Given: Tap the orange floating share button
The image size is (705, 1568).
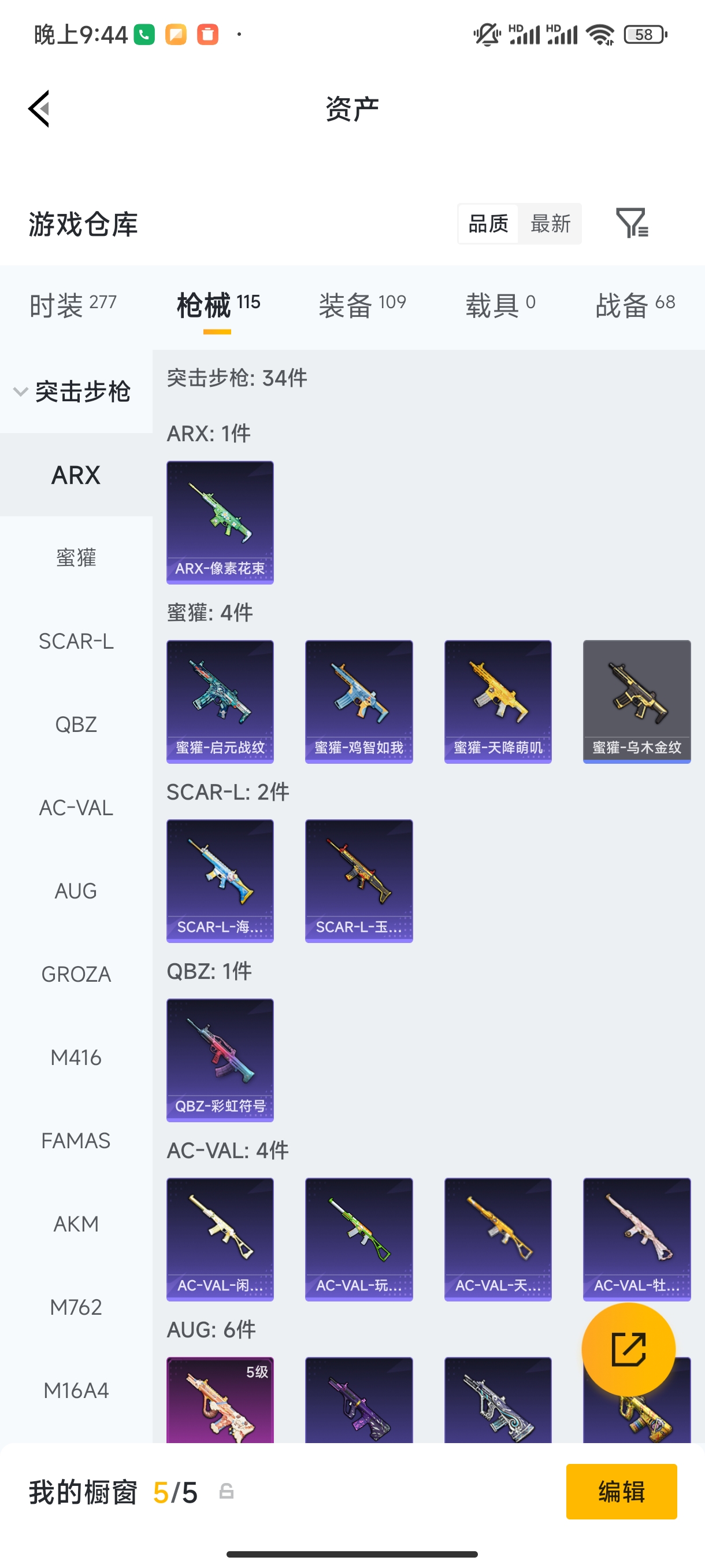Looking at the screenshot, I should (x=628, y=1349).
